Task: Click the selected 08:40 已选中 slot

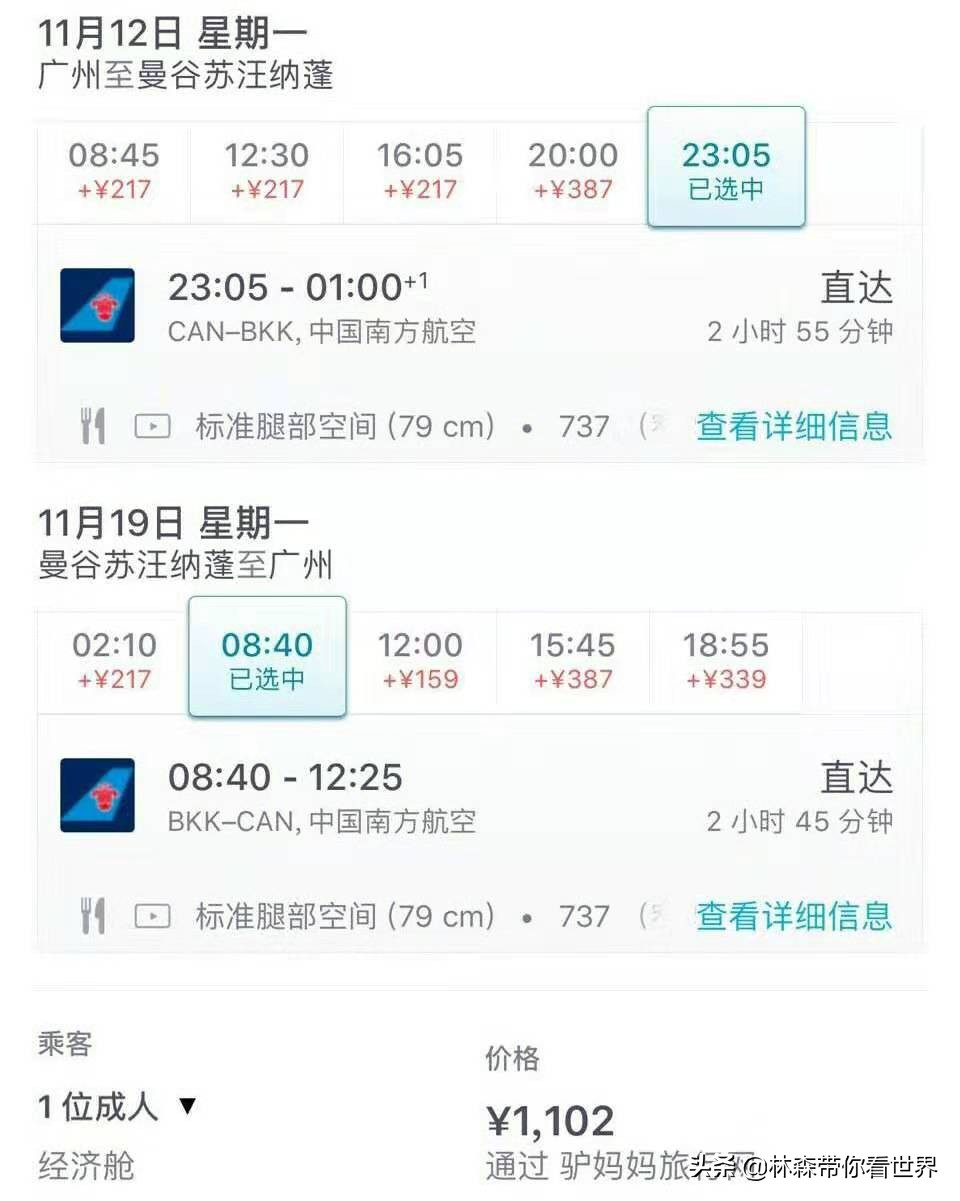Action: (x=266, y=656)
